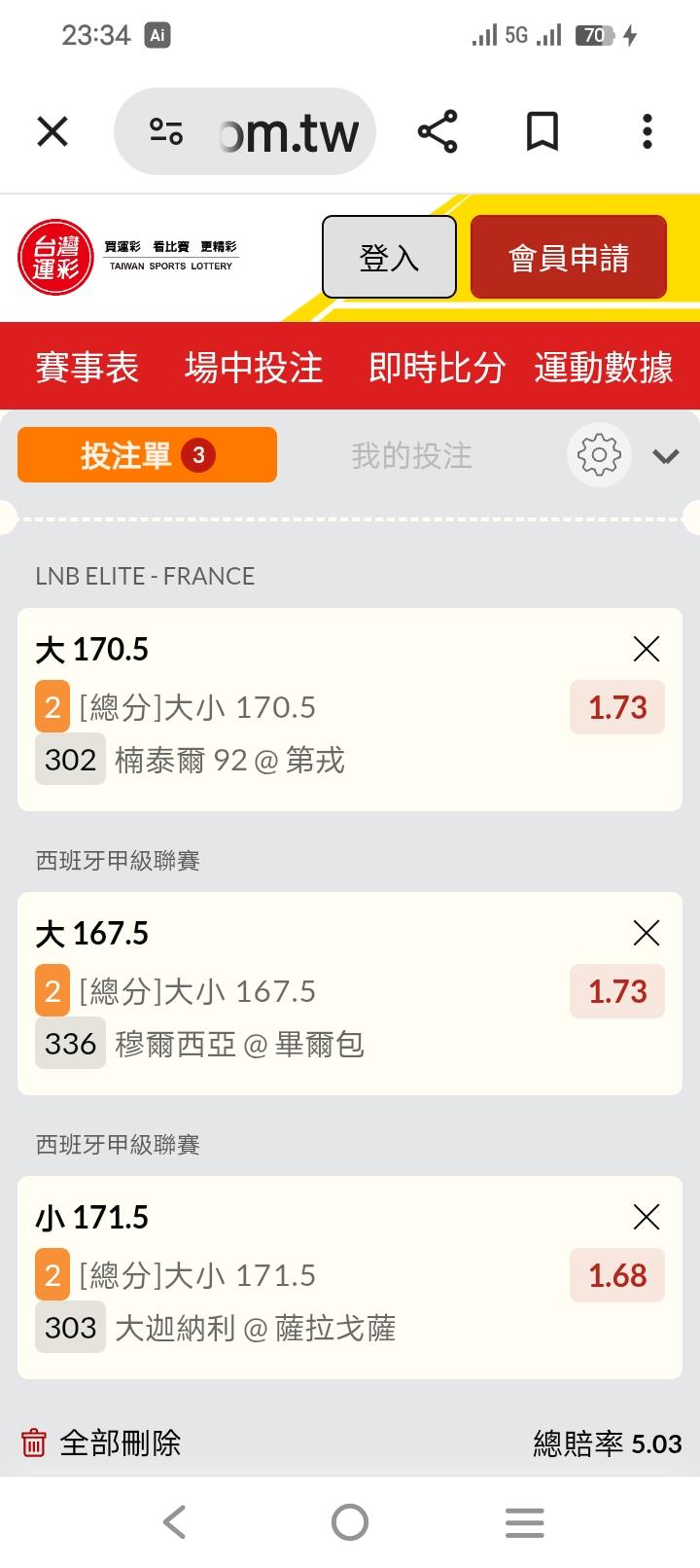Close the browser tab with the X
Image resolution: width=700 pixels, height=1568 pixels.
click(x=52, y=131)
